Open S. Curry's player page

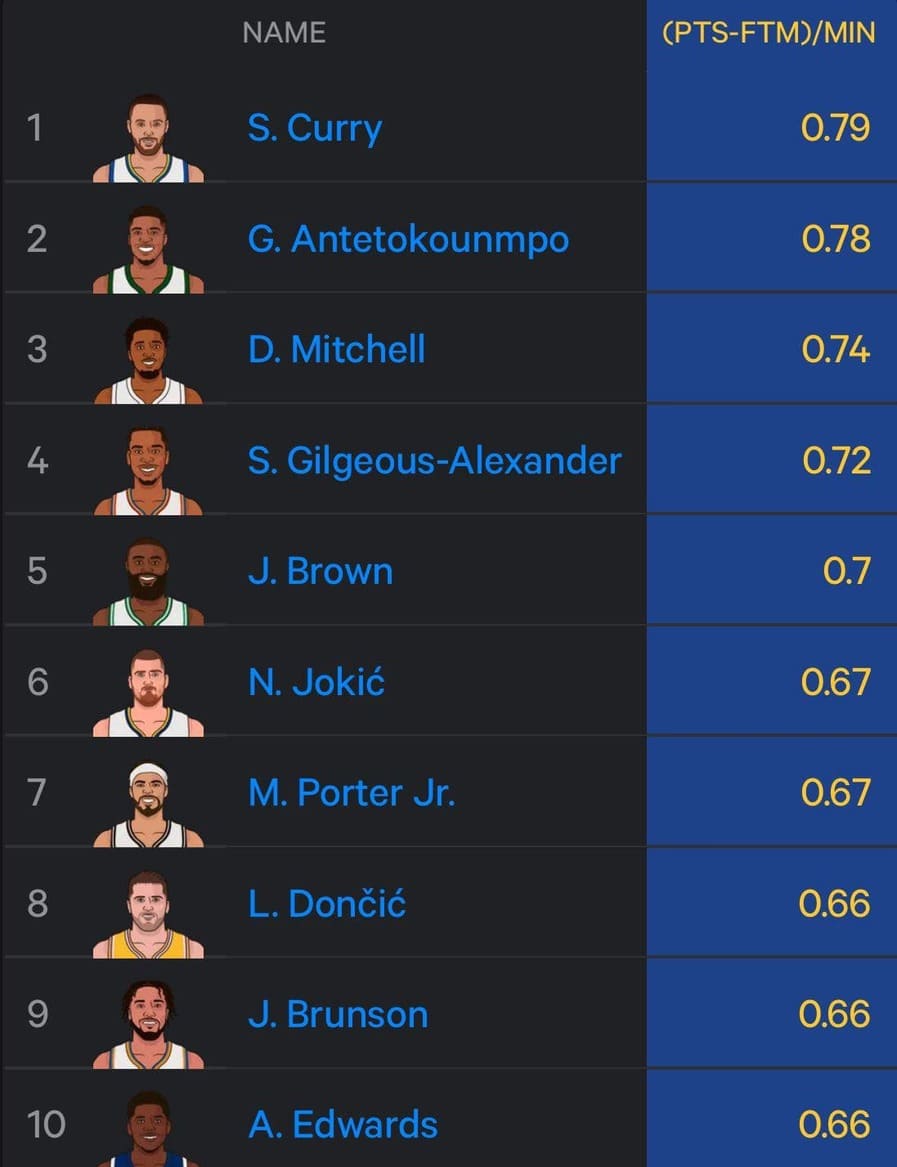pyautogui.click(x=314, y=129)
